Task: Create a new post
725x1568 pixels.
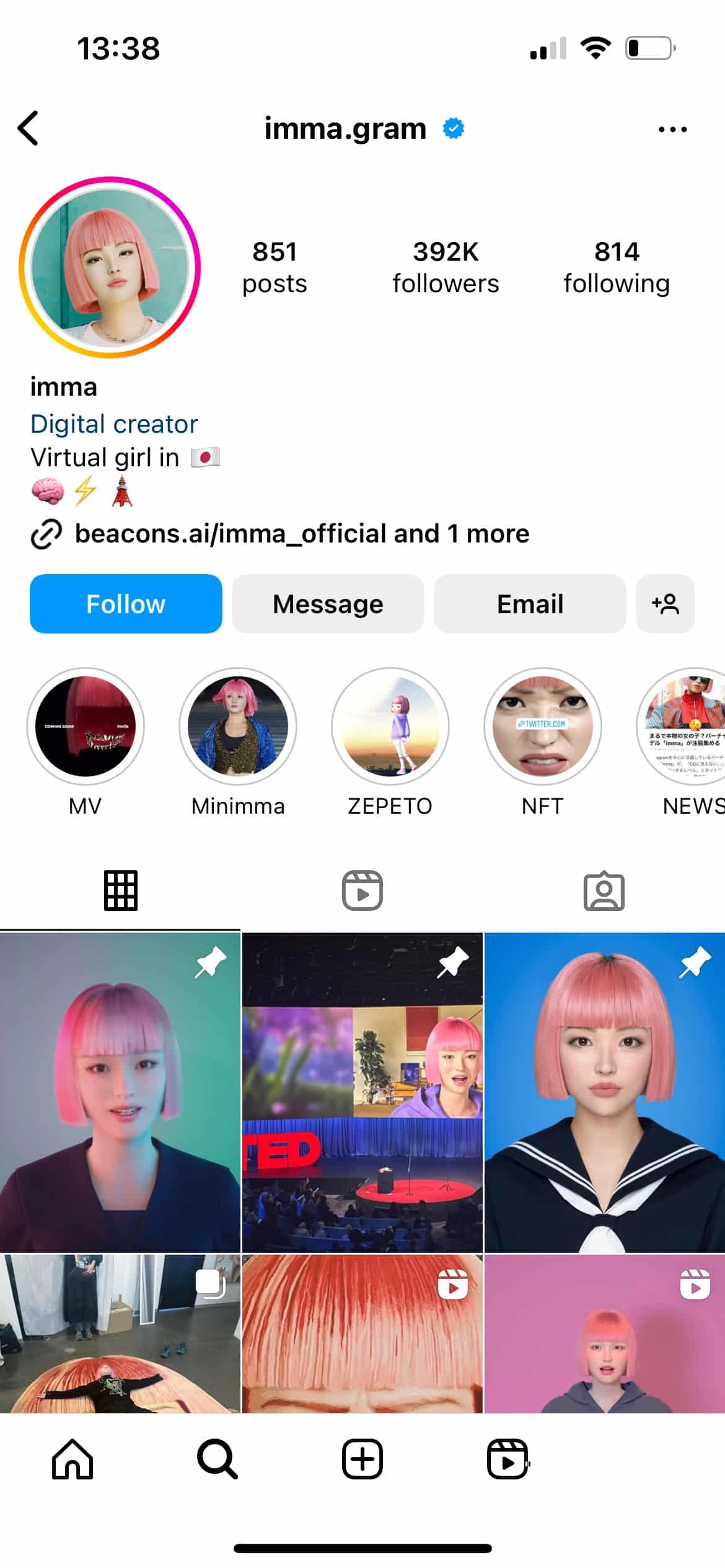Action: click(x=362, y=1458)
